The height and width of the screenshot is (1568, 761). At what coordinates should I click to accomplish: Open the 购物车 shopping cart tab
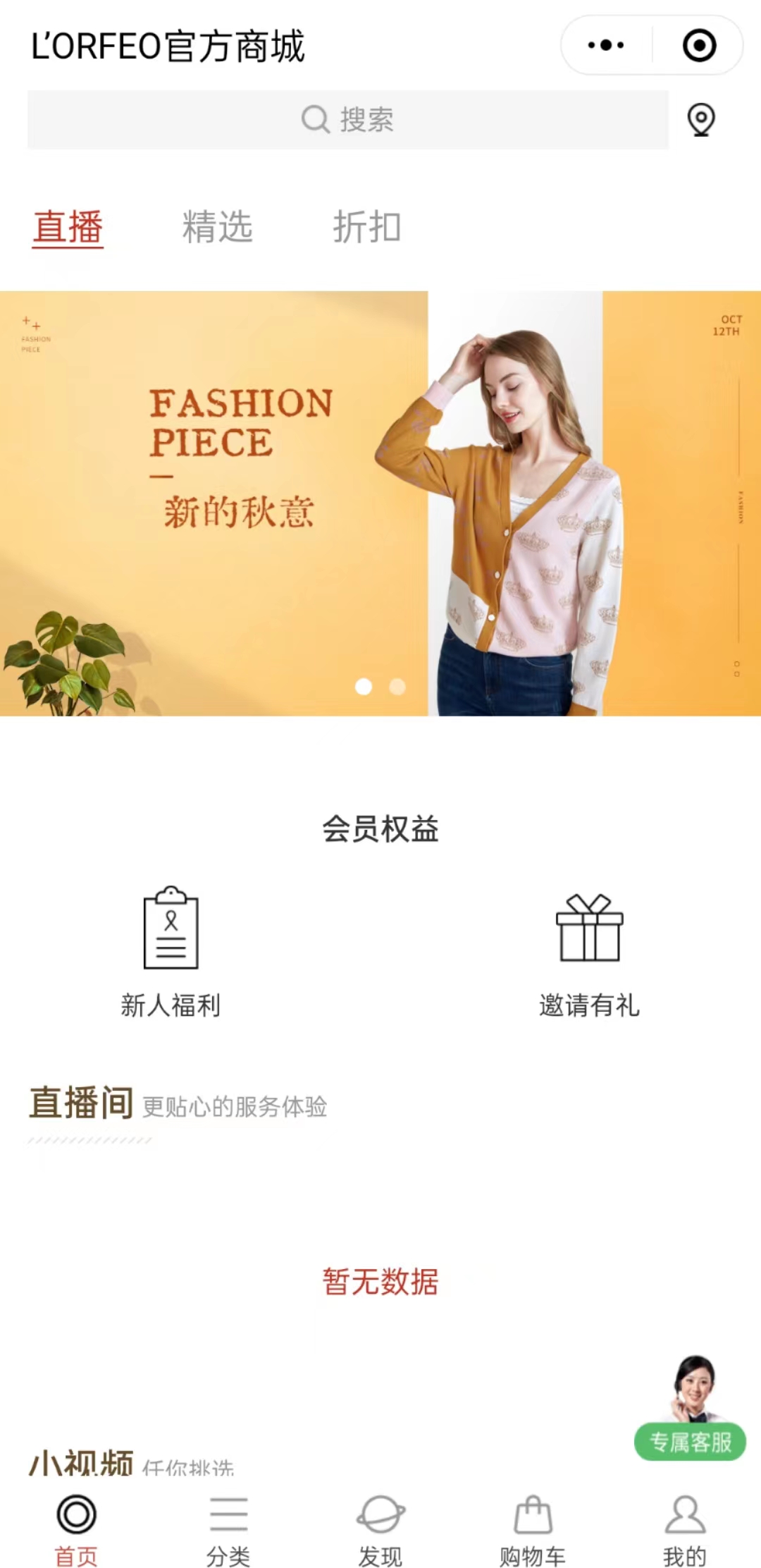point(533,1526)
